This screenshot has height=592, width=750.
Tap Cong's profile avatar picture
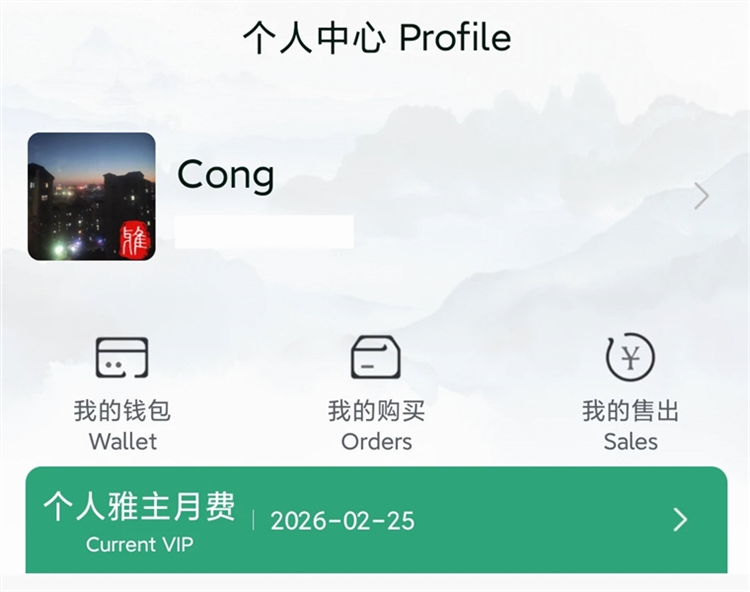pos(92,197)
